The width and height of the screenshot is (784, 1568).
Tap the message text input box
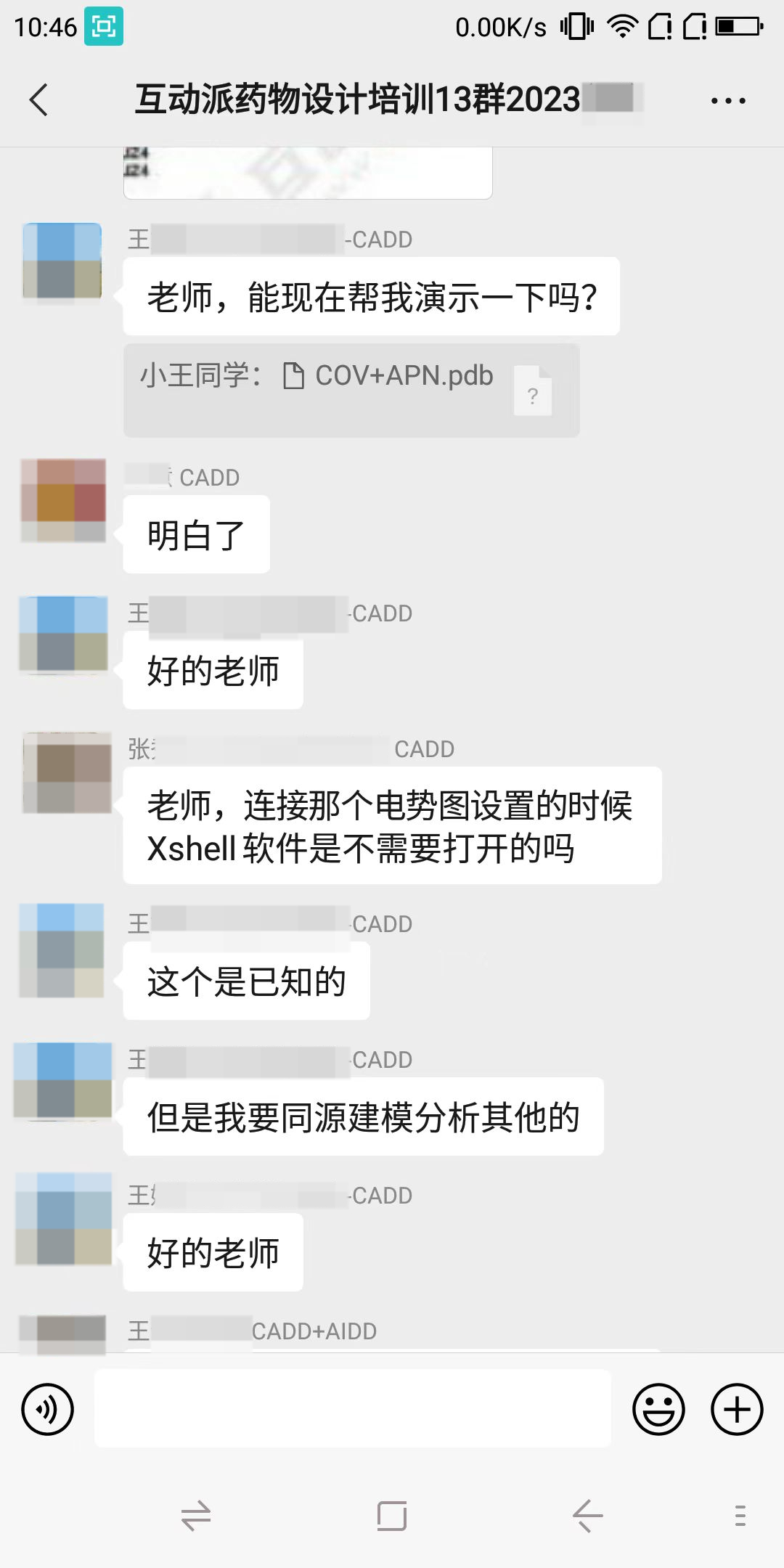click(353, 1408)
